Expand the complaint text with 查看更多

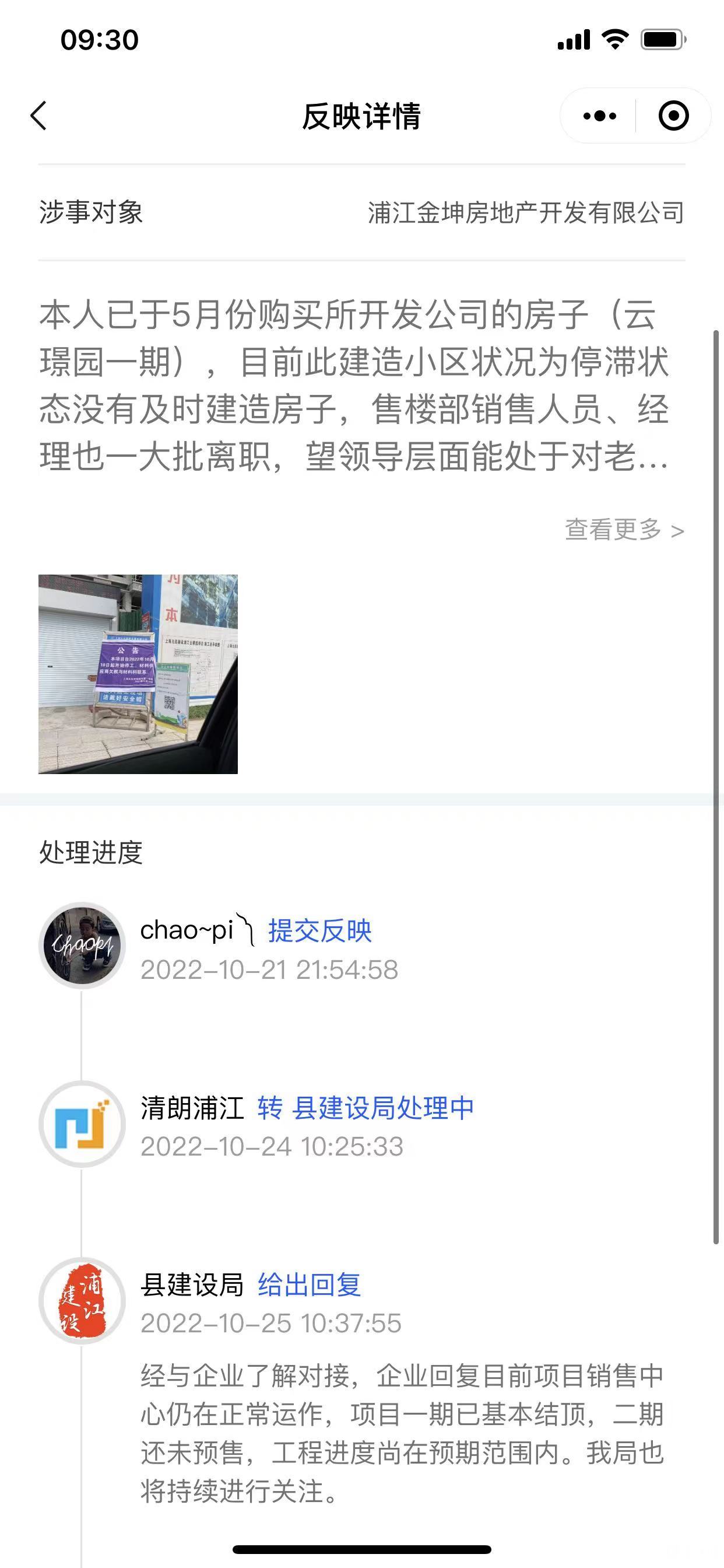(625, 530)
